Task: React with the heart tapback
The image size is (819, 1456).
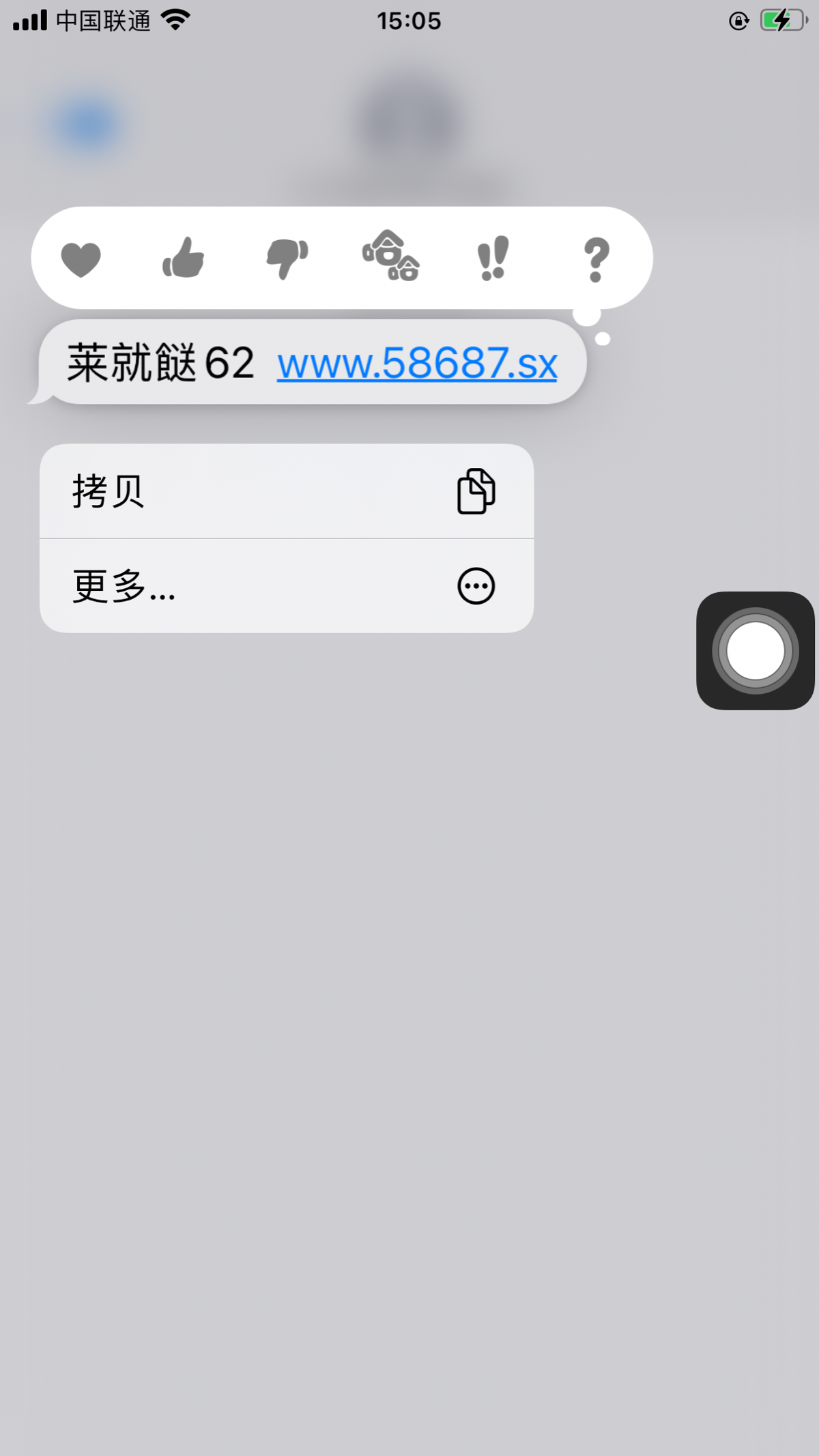Action: (81, 259)
